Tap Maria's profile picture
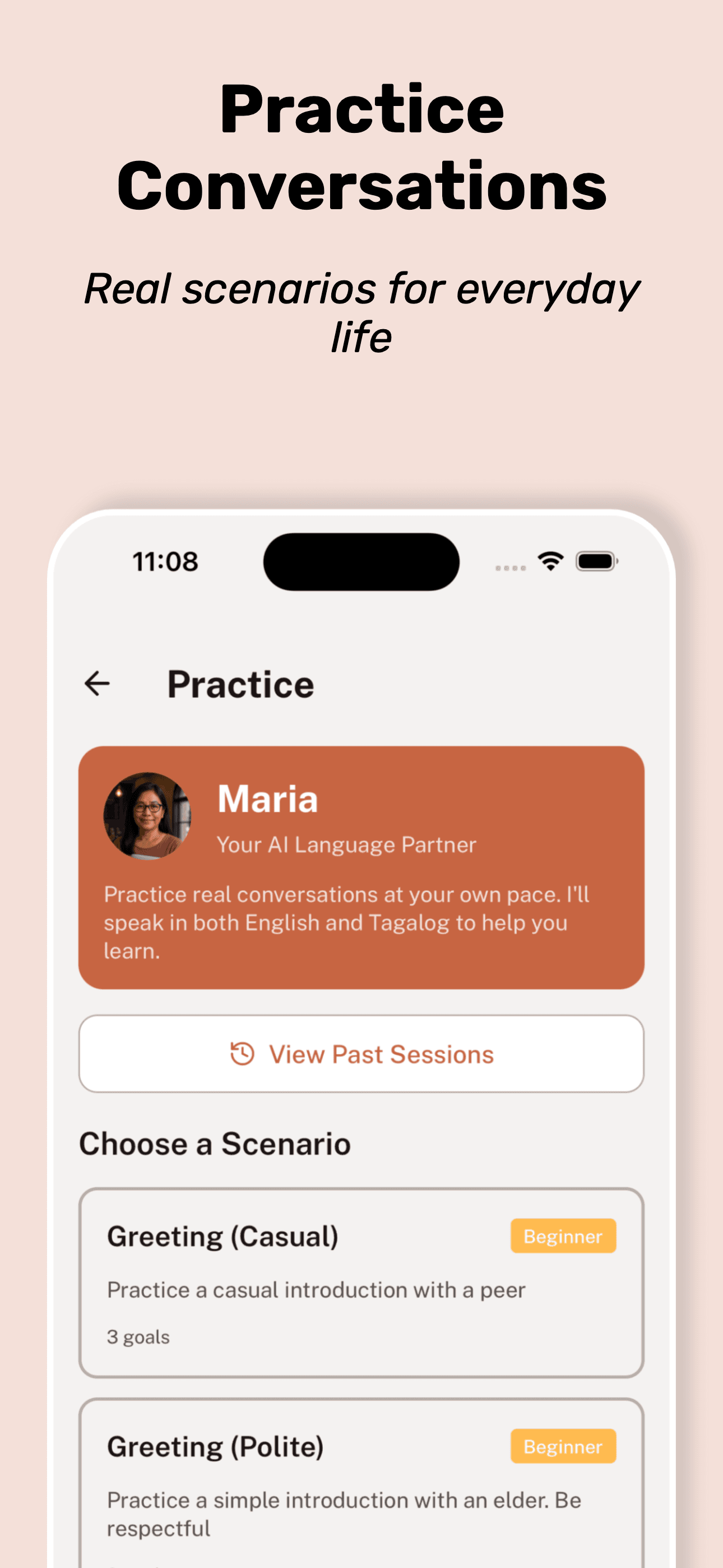 (x=149, y=817)
